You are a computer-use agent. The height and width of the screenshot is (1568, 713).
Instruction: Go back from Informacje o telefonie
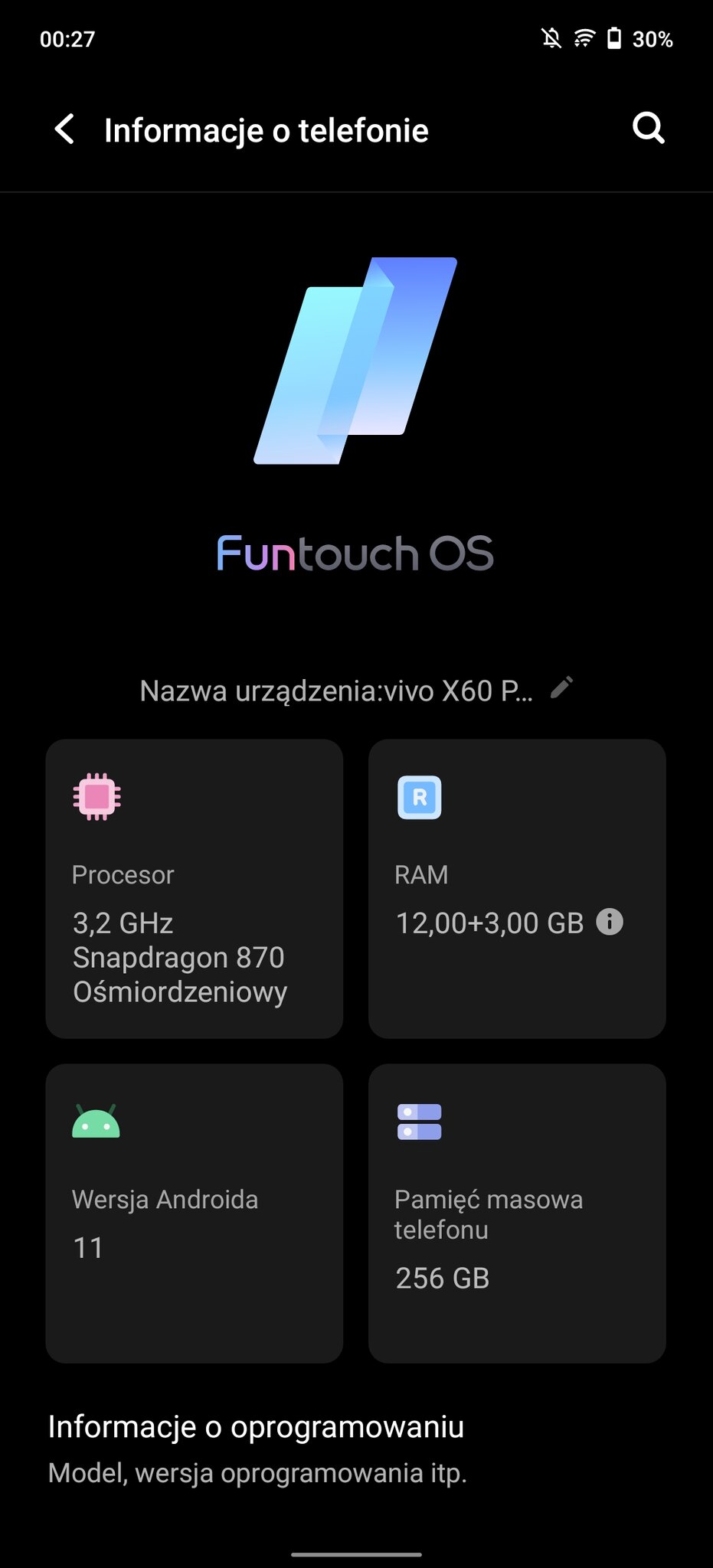point(65,129)
